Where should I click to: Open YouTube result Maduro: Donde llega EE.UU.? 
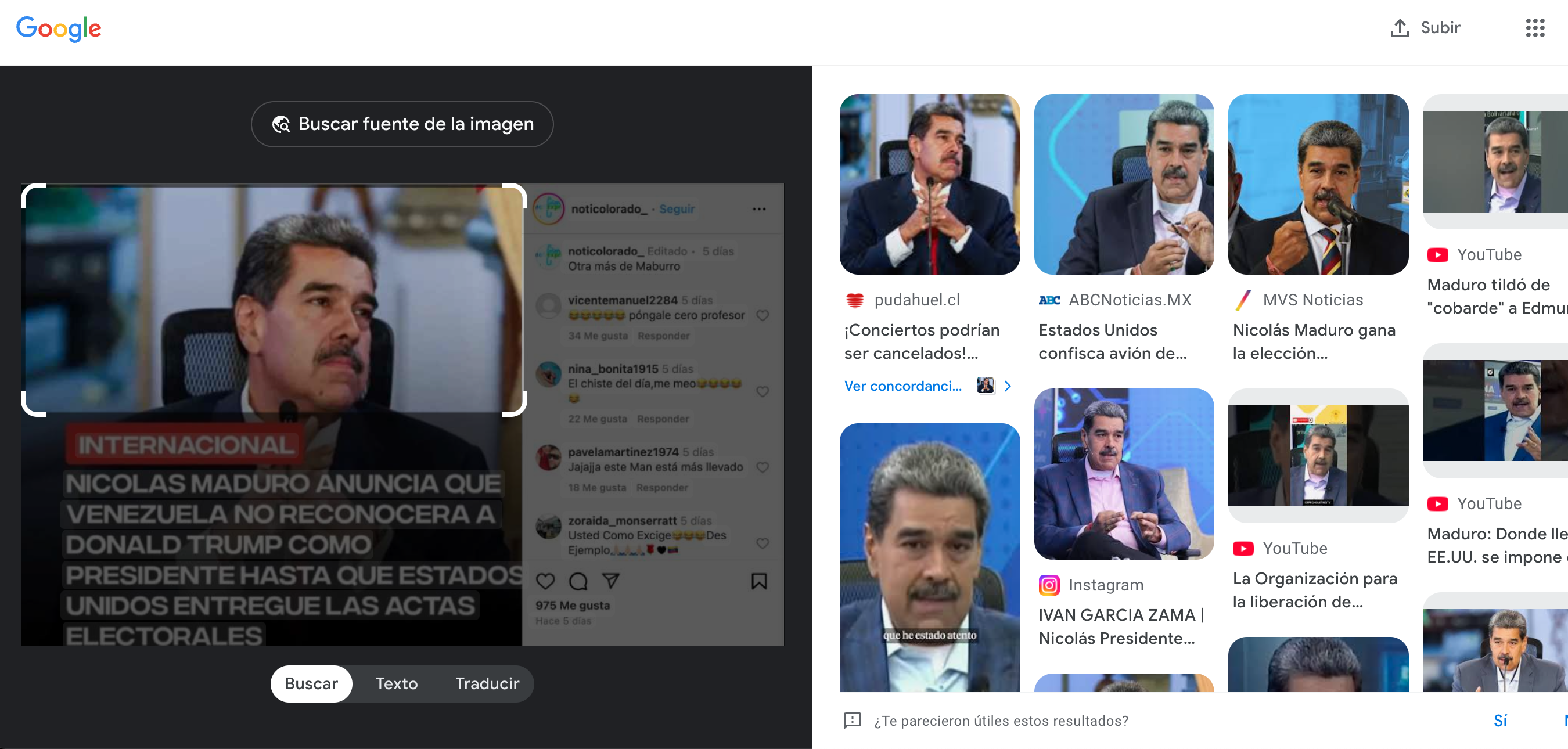point(1495,545)
